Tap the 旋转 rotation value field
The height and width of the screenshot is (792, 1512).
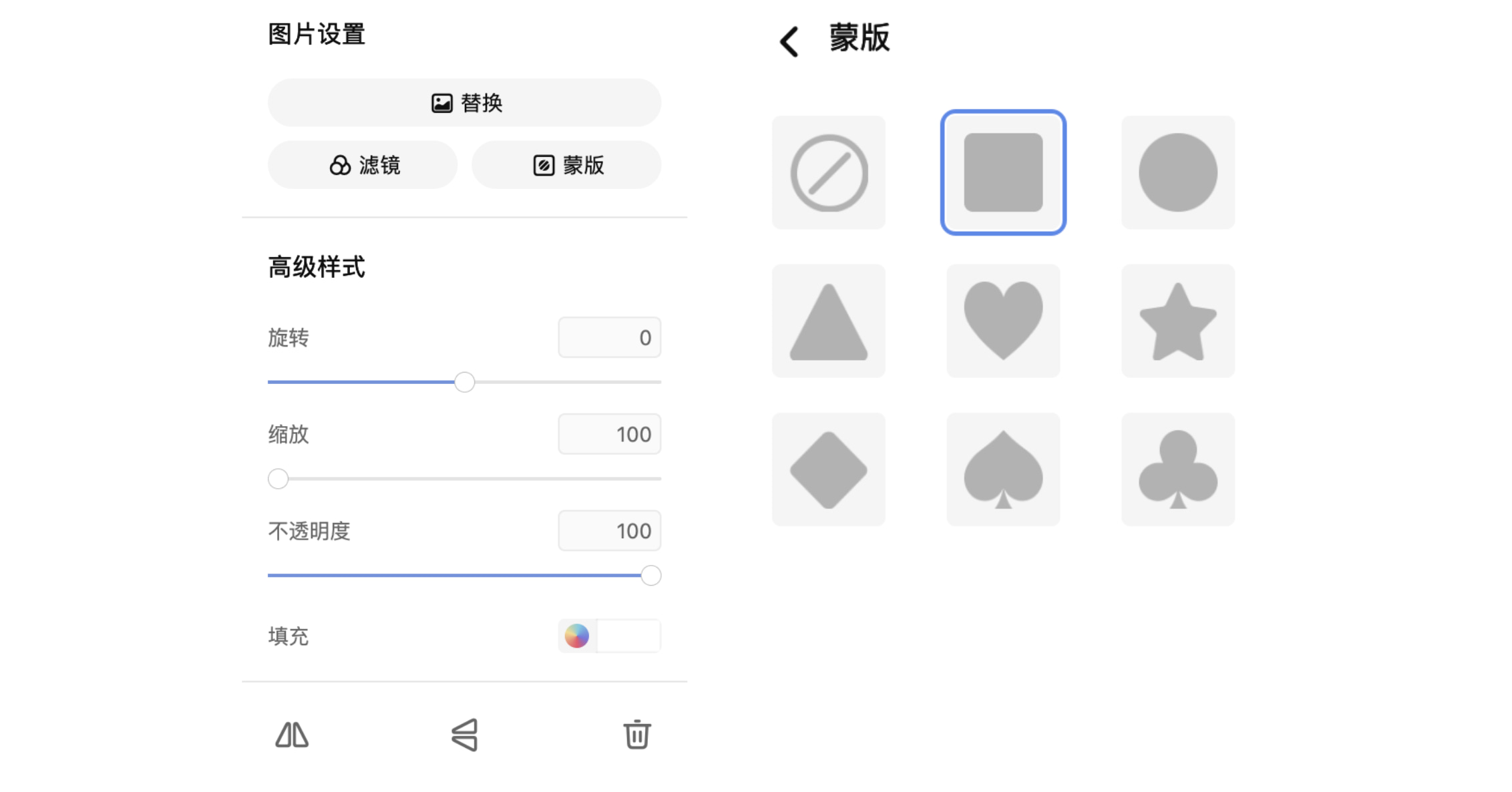click(609, 338)
